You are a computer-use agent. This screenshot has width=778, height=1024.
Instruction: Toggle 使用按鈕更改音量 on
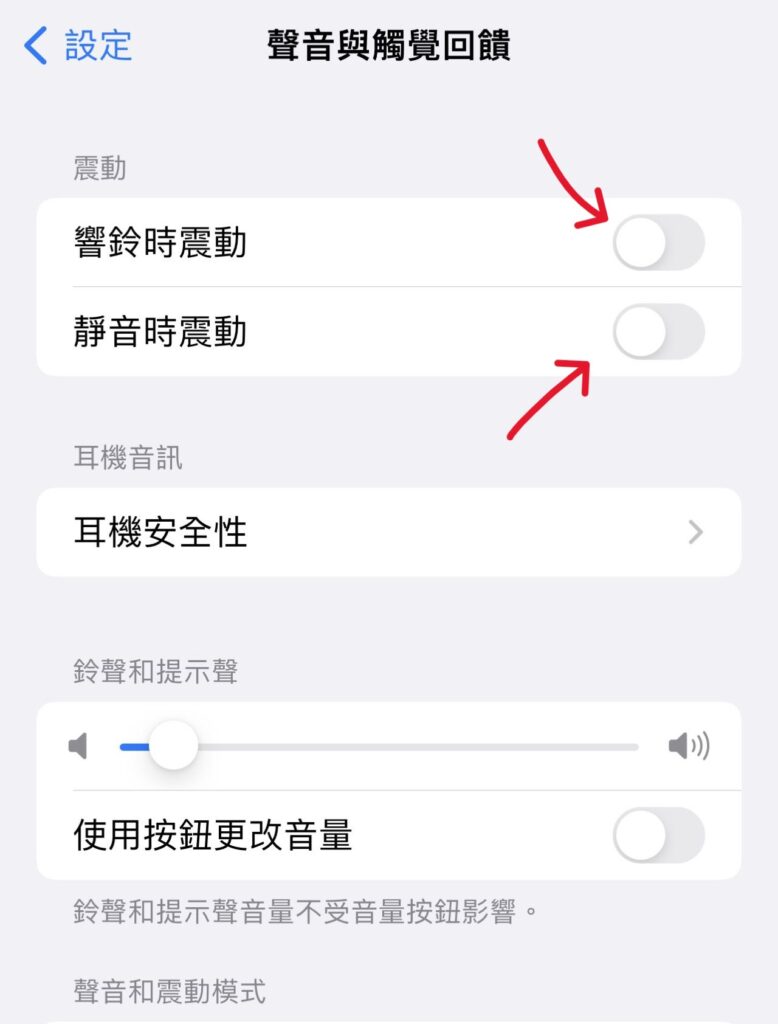[x=658, y=836]
